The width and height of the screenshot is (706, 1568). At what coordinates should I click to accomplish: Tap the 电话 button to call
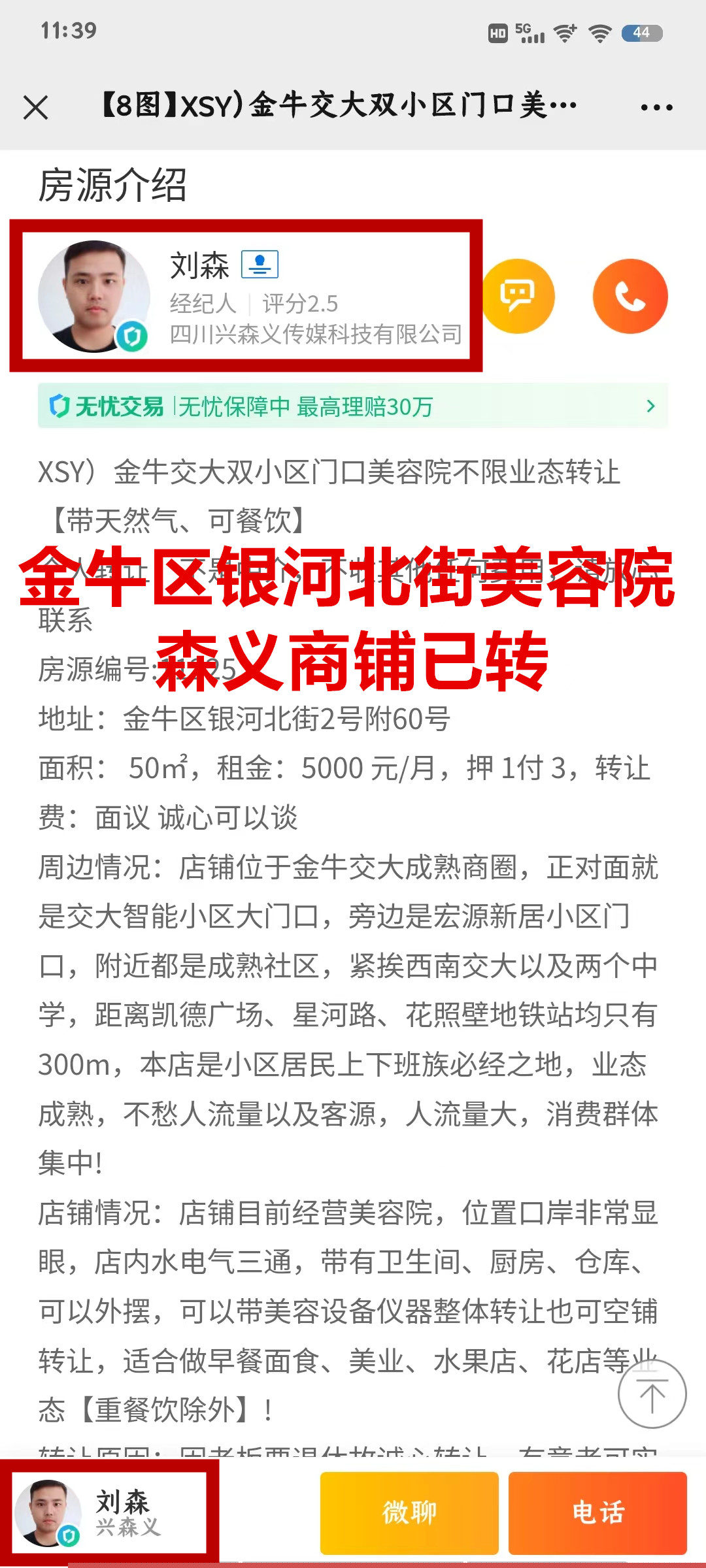(x=597, y=1513)
